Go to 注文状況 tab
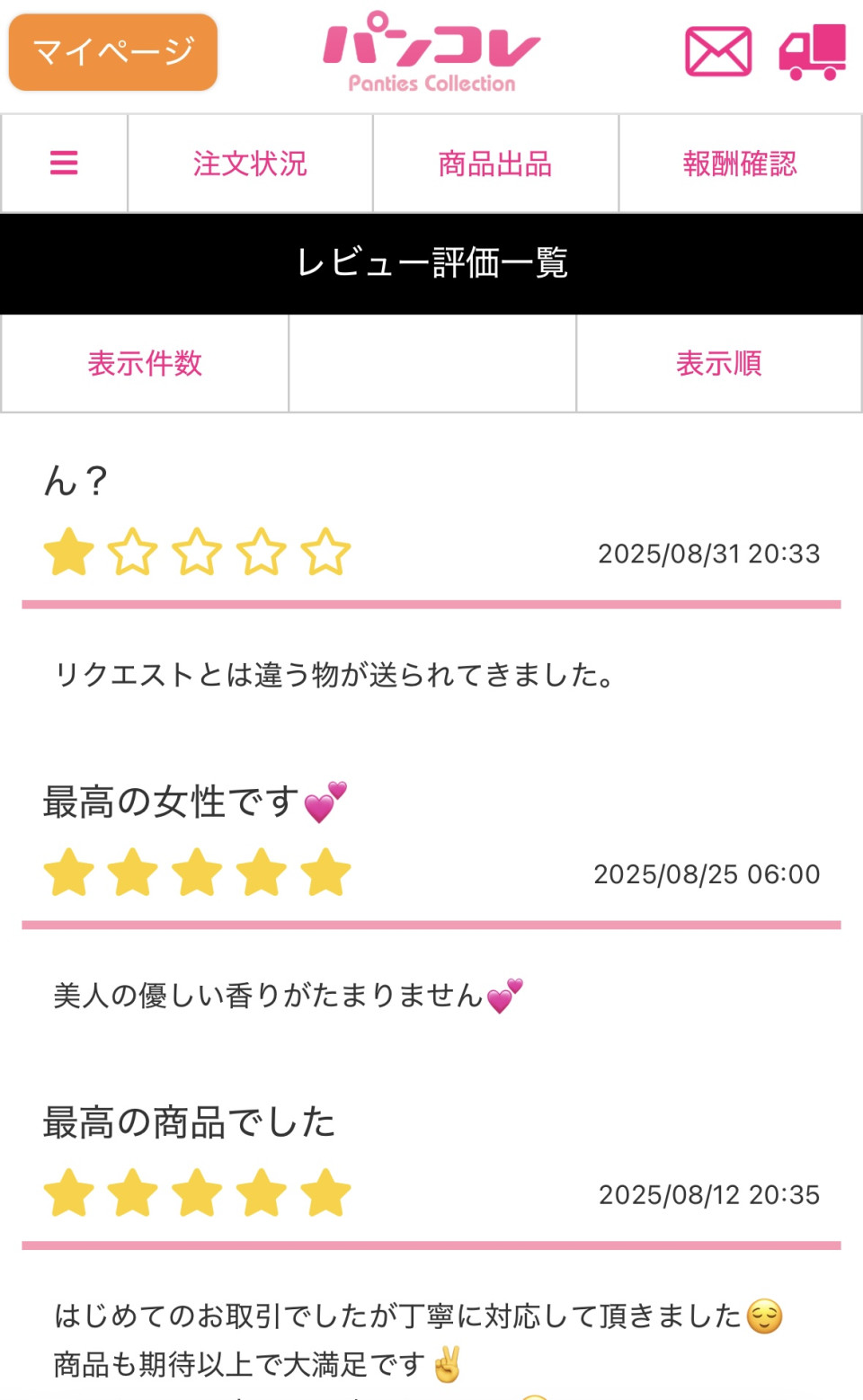This screenshot has height=1400, width=863. click(250, 164)
